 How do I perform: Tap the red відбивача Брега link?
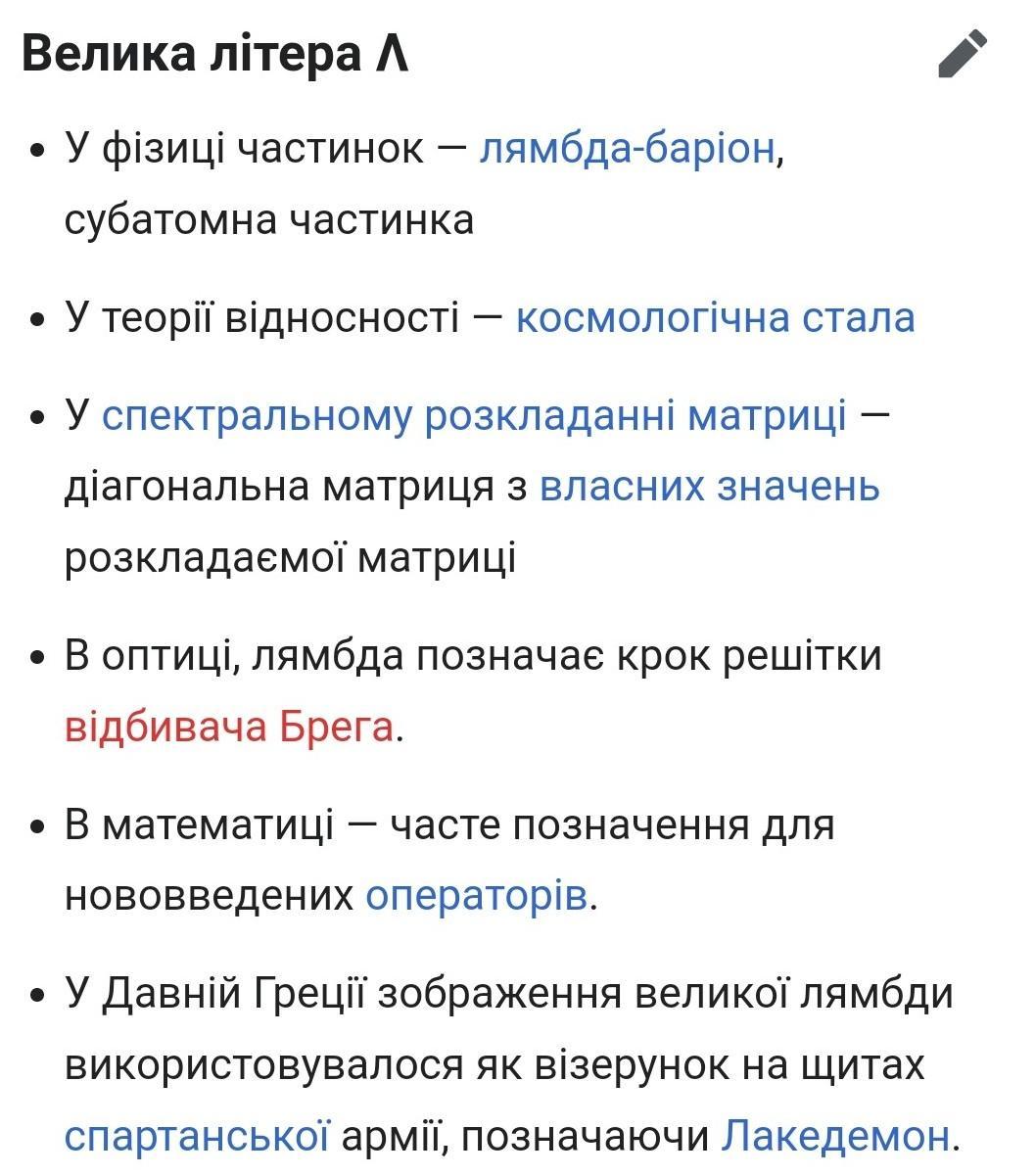tap(229, 727)
